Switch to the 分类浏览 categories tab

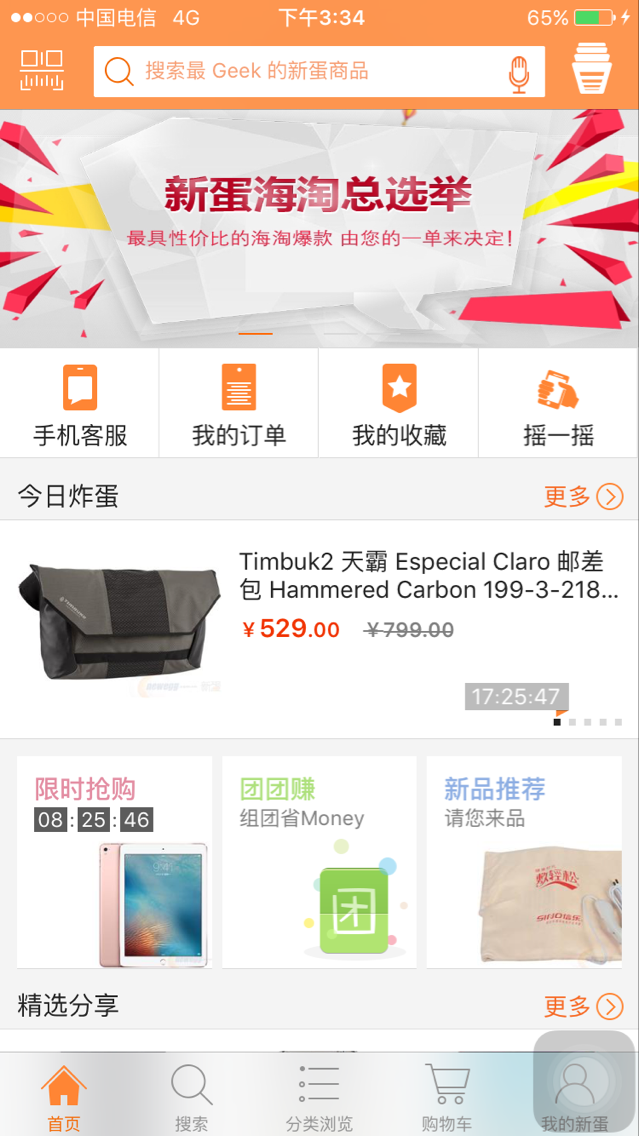point(319,1097)
